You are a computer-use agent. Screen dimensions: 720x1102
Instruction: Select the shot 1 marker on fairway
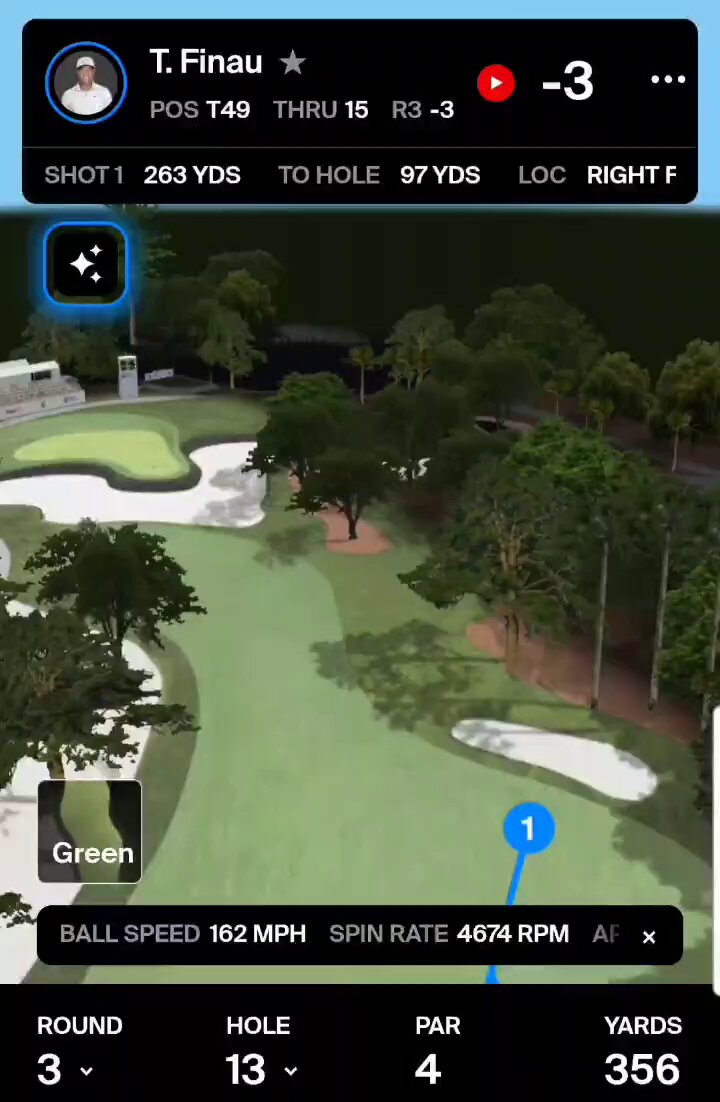pos(529,829)
